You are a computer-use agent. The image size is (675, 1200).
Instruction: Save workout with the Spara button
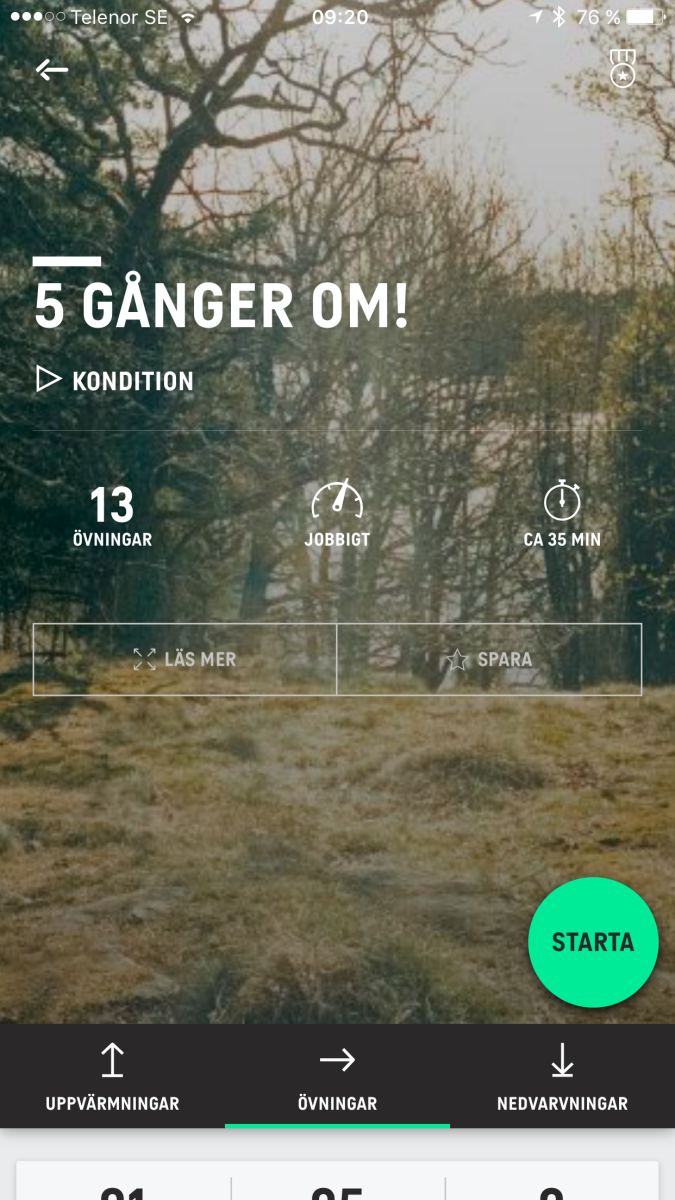[x=489, y=659]
